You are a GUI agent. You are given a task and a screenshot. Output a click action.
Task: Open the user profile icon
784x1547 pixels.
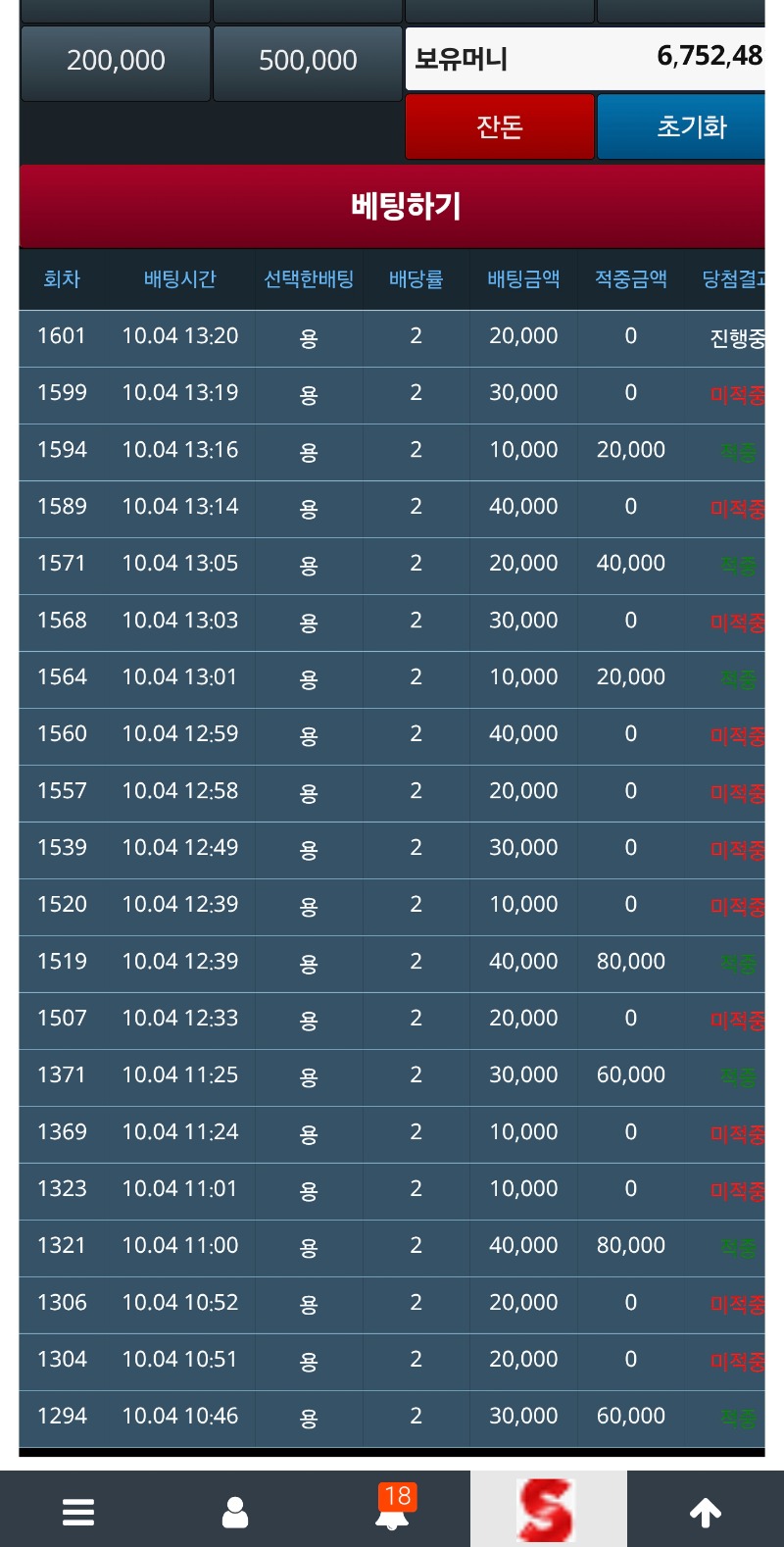235,1512
